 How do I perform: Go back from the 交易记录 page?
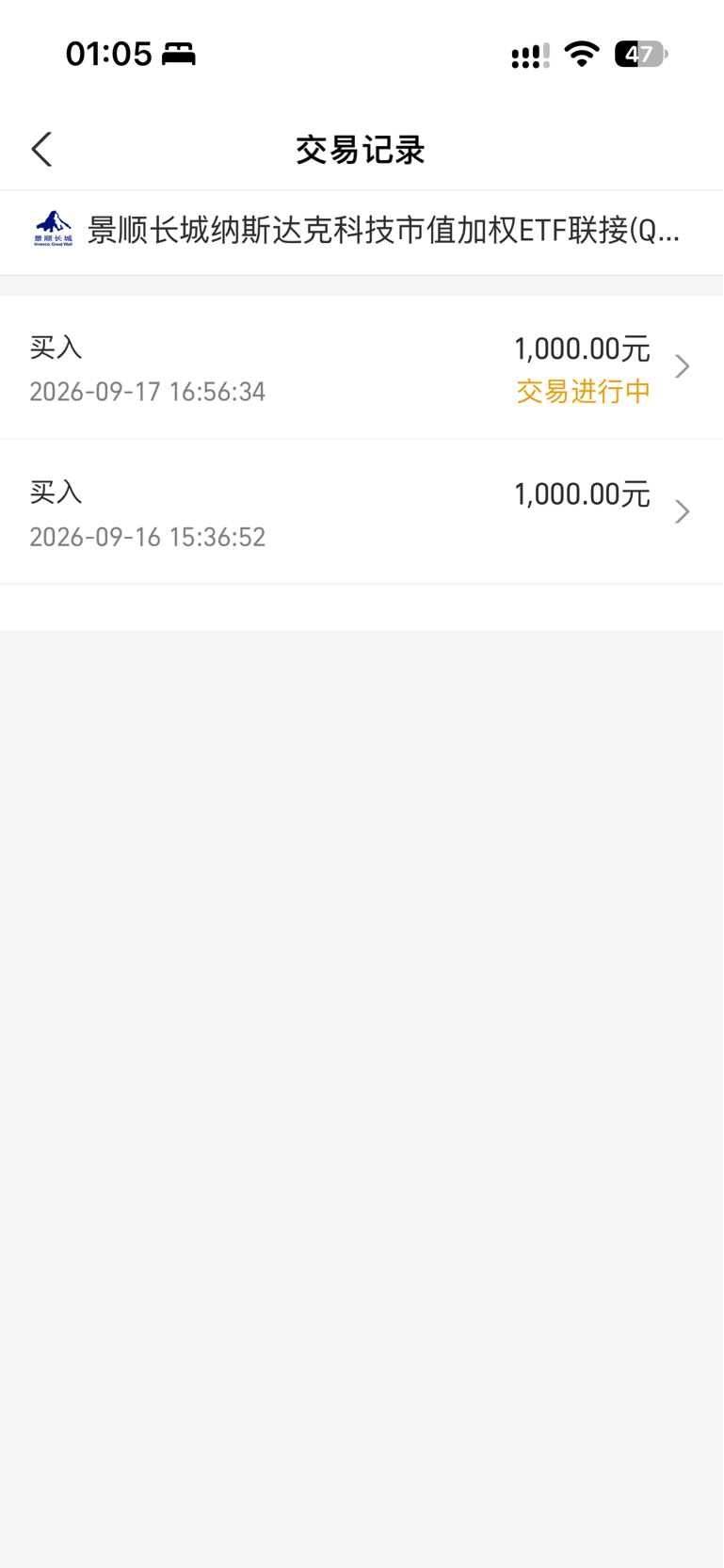click(x=41, y=149)
